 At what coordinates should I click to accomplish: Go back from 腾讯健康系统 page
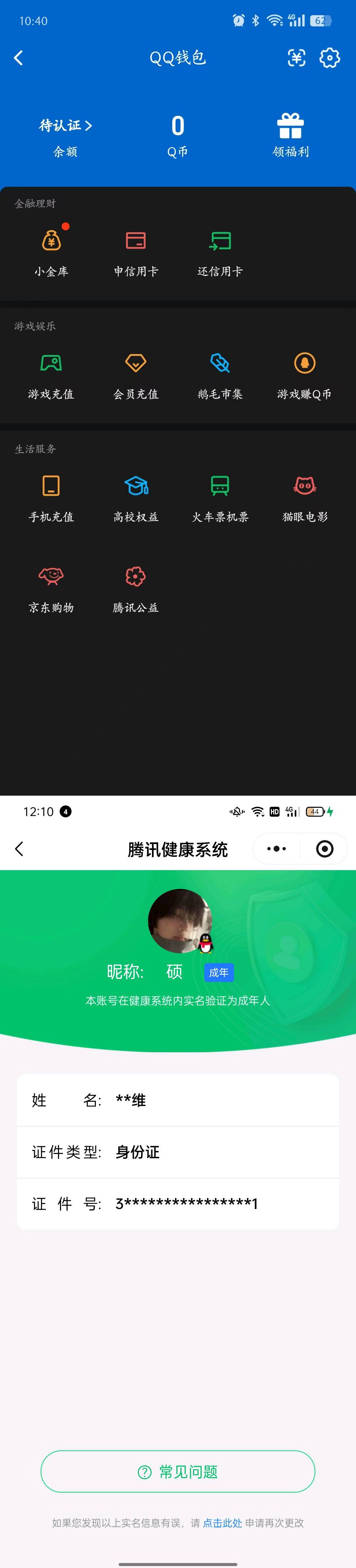(19, 849)
